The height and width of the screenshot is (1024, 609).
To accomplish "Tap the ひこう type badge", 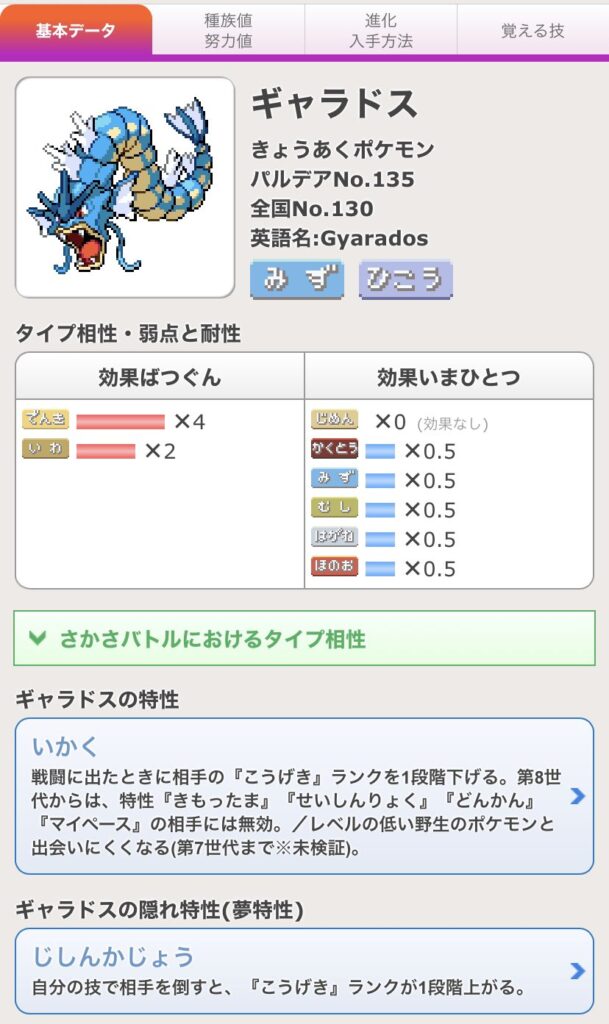I will 405,279.
